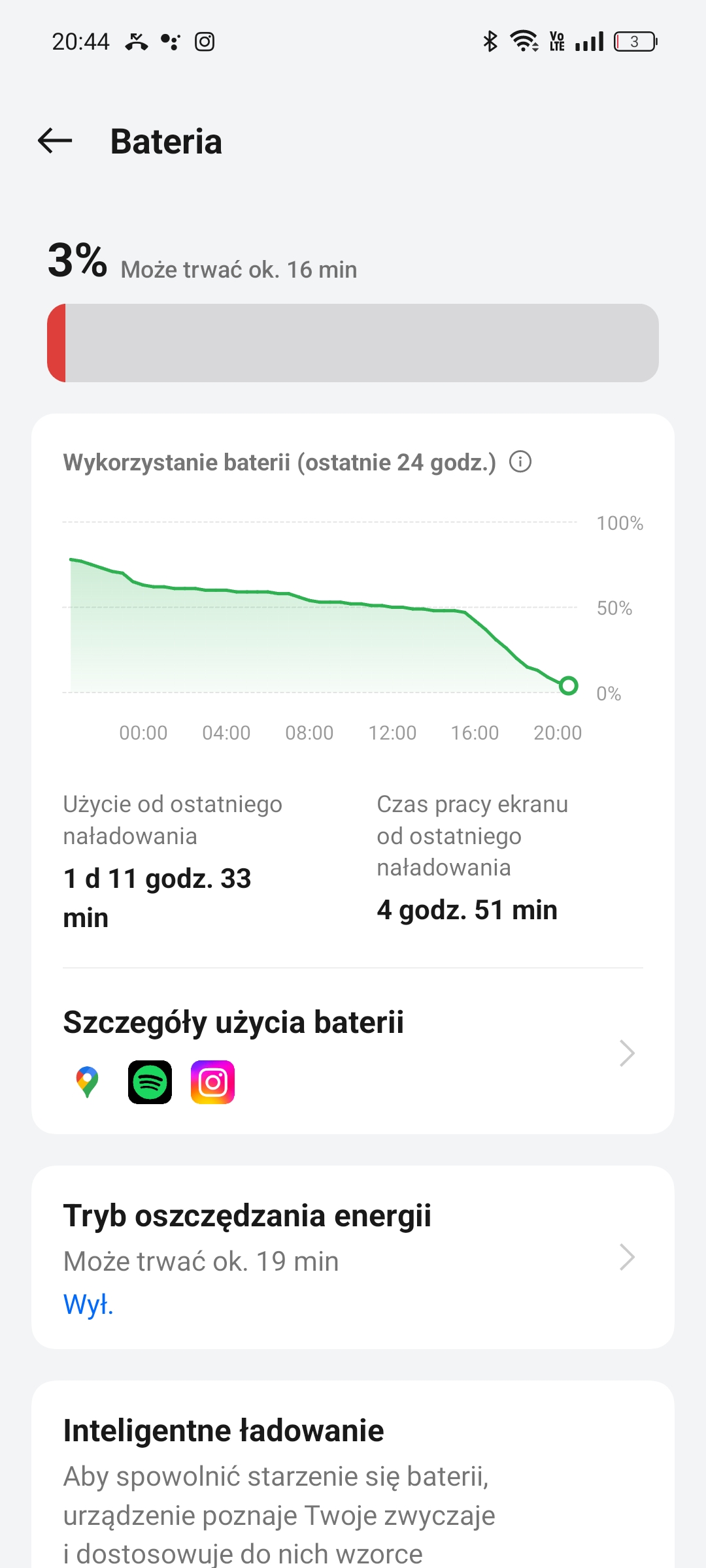Image resolution: width=706 pixels, height=1568 pixels.
Task: Open the info icon next to Wykorzystanie baterii
Action: pos(520,462)
